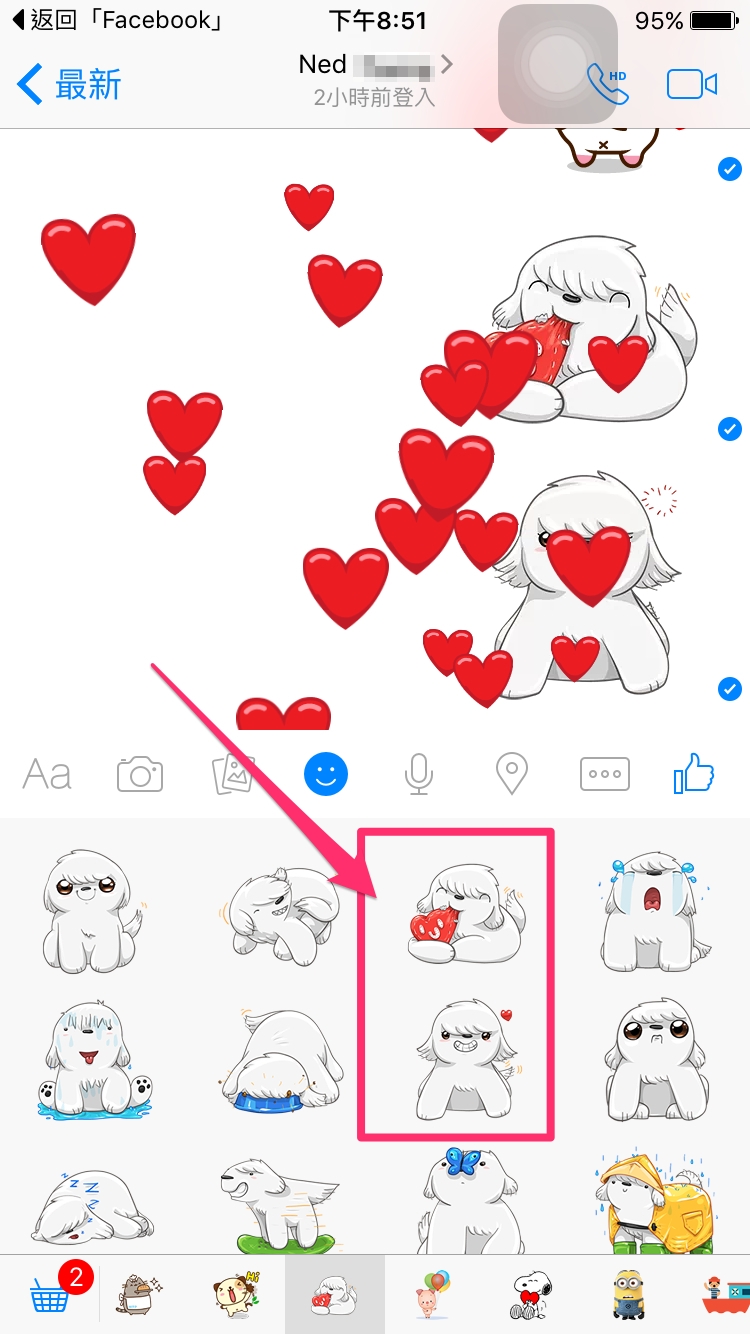The width and height of the screenshot is (750, 1334).
Task: Send the dog eating from blue bowl sticker
Action: coord(270,1060)
